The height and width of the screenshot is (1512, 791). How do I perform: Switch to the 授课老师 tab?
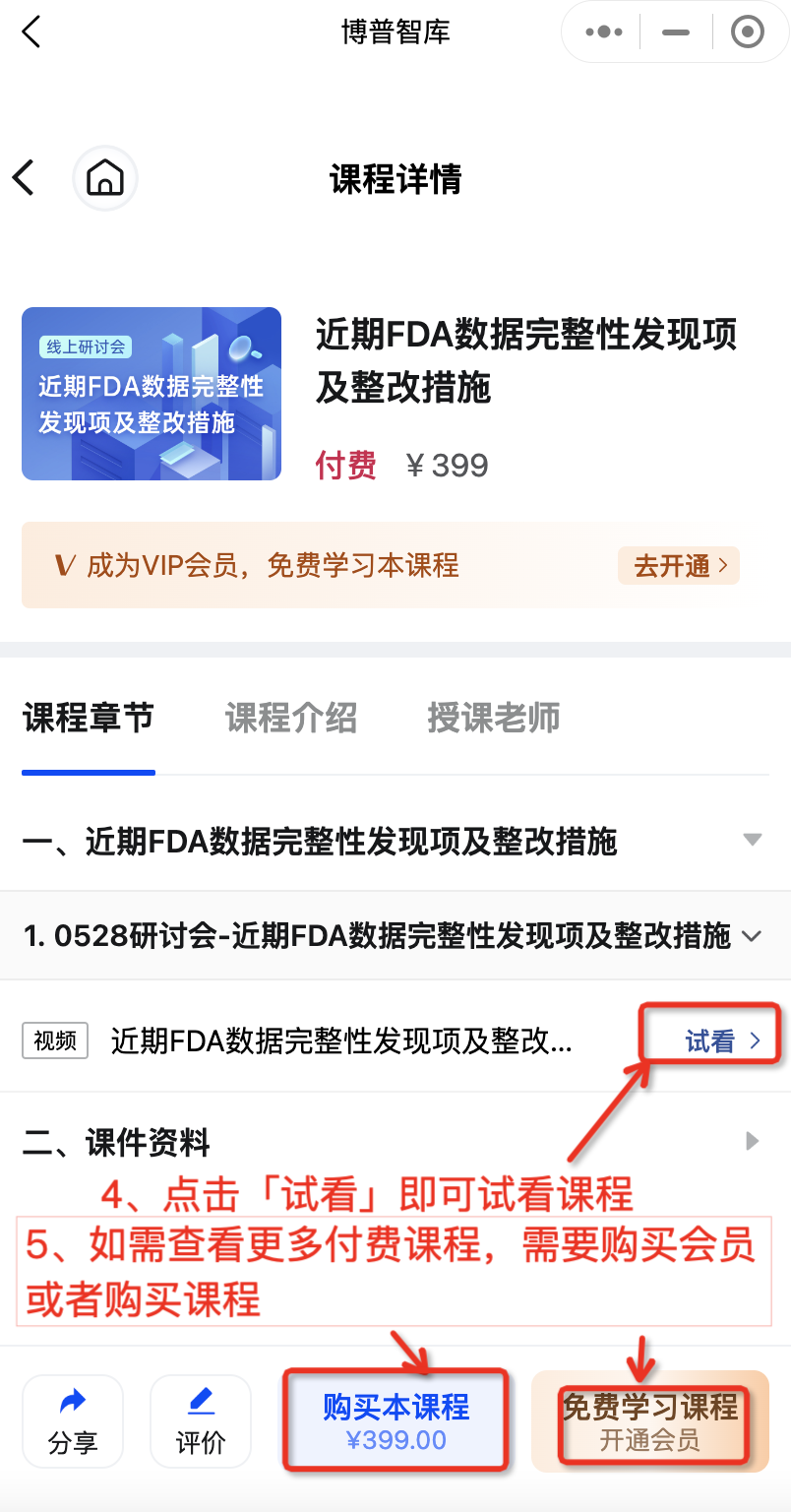point(494,718)
